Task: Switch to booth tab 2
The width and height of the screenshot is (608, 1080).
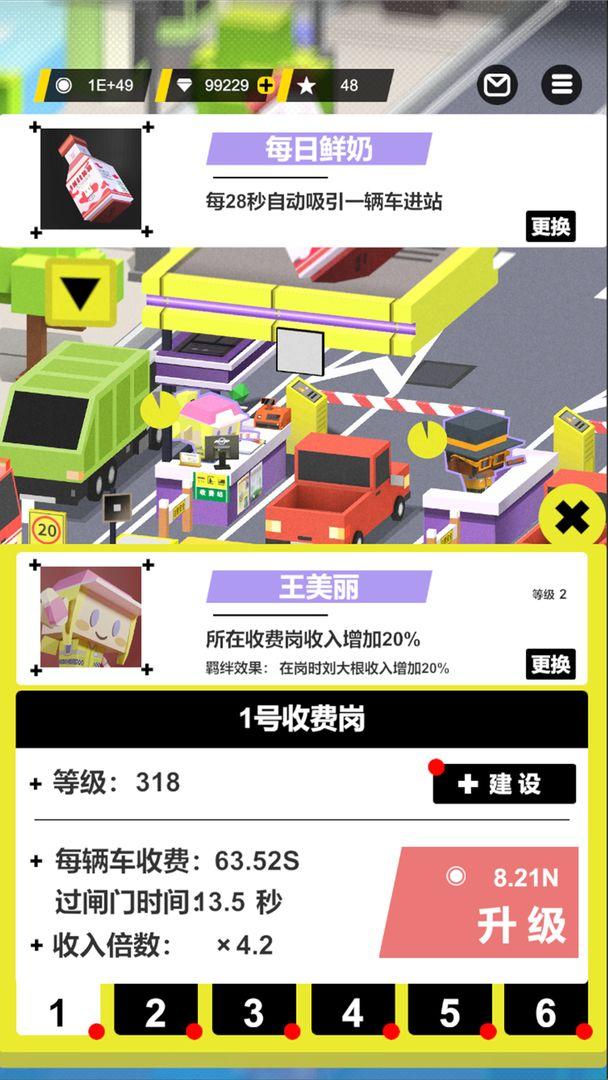Action: pos(155,1012)
